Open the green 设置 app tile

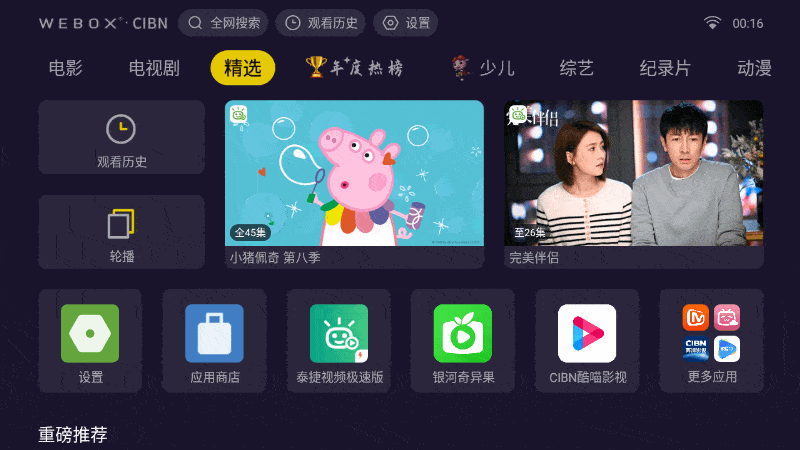[90, 341]
